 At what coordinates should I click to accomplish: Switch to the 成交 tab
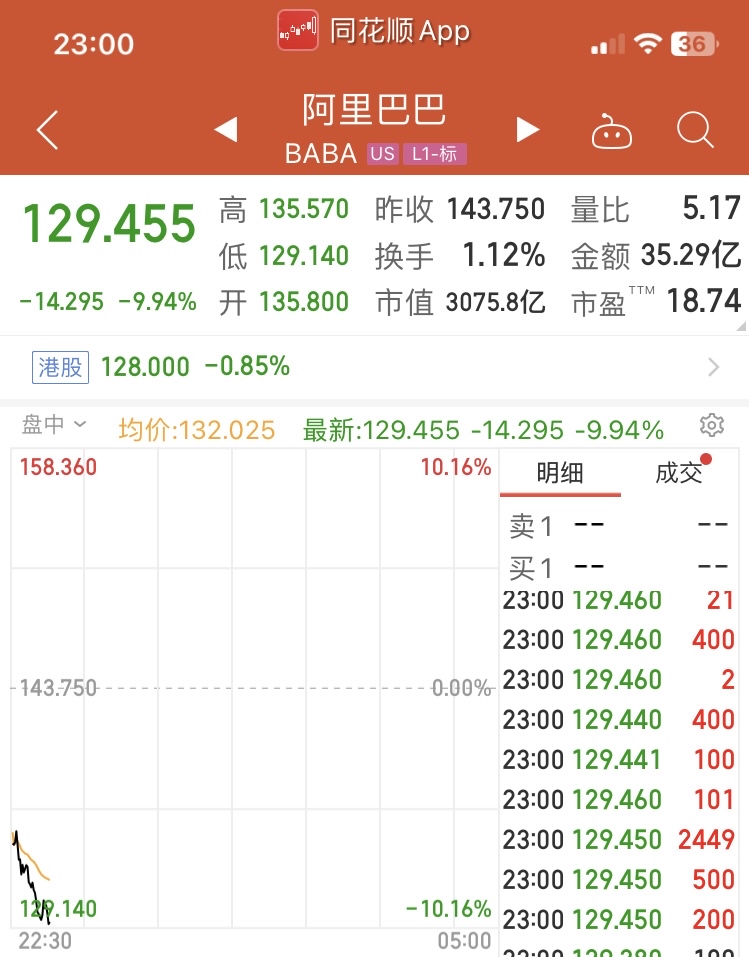pos(680,473)
